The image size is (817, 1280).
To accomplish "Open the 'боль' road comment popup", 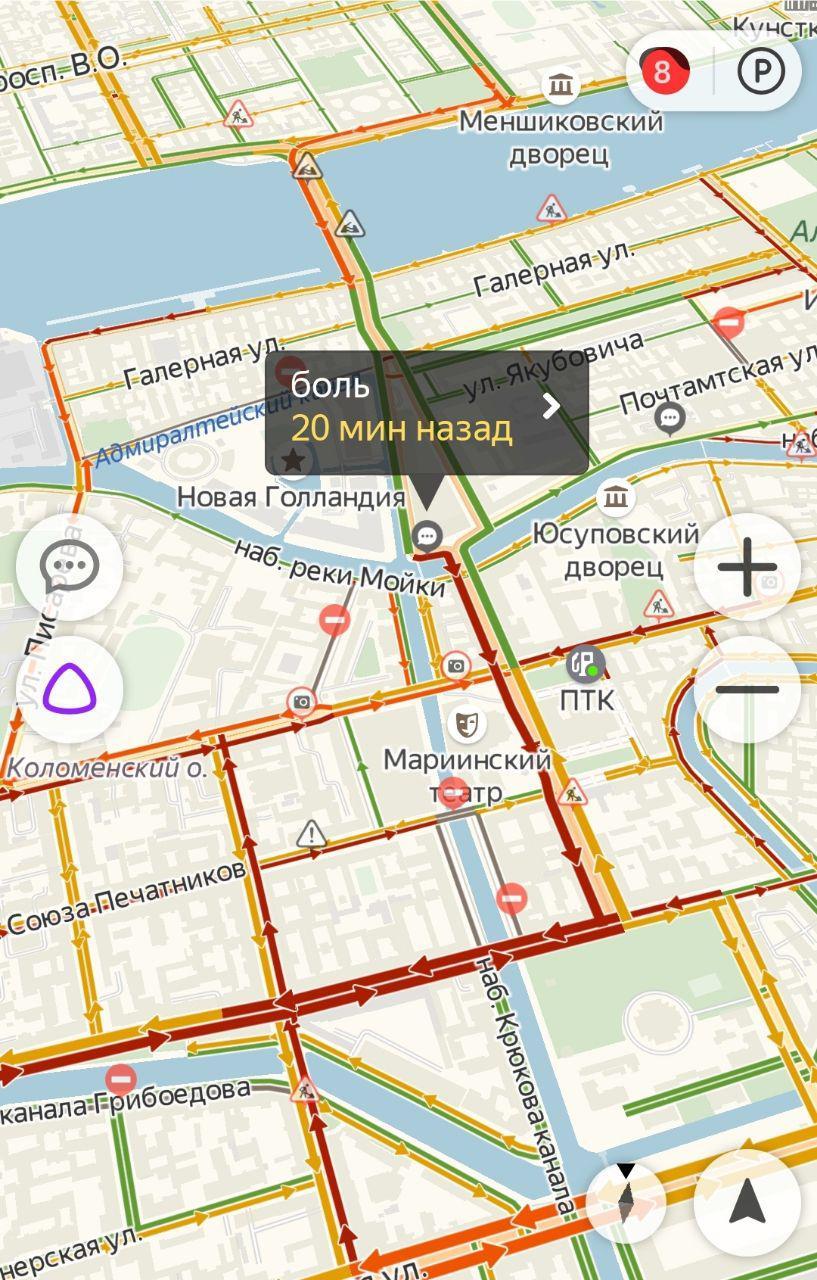I will 427,412.
